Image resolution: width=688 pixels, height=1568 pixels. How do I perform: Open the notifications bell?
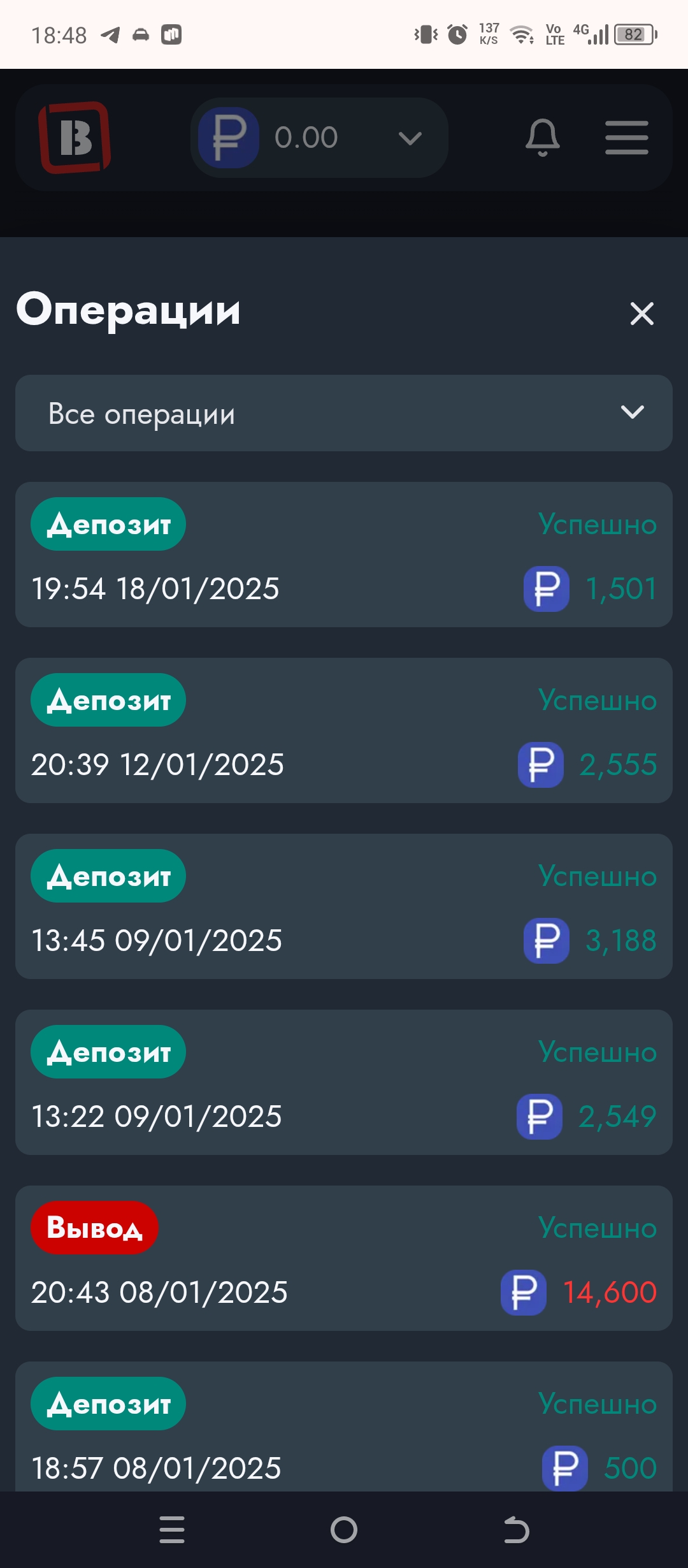542,138
